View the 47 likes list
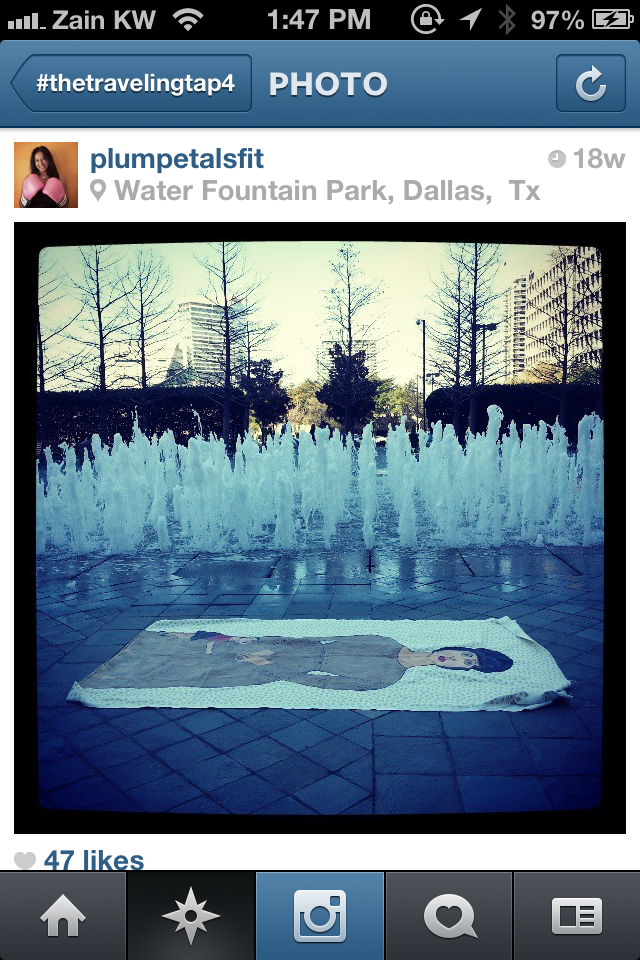 (92, 860)
